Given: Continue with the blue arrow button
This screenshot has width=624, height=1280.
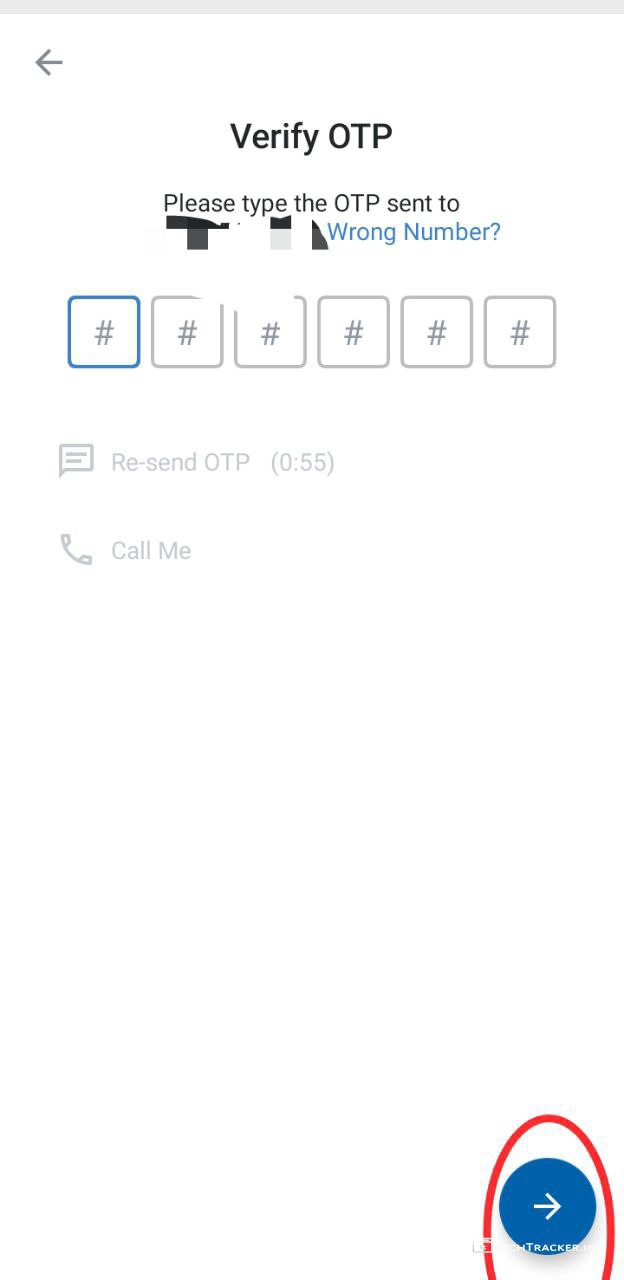Looking at the screenshot, I should click(547, 1206).
